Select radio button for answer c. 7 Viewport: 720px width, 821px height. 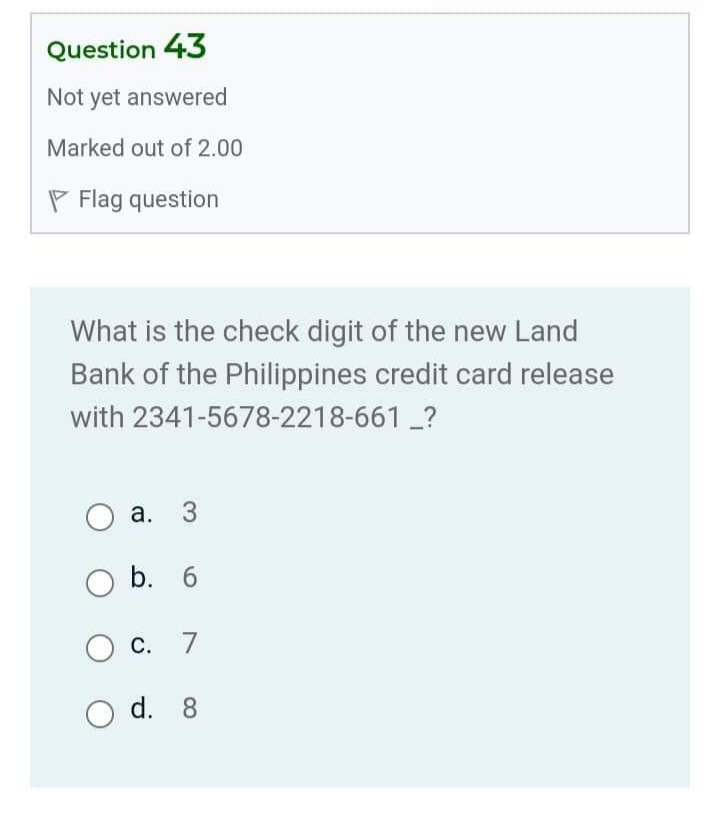[x=100, y=648]
